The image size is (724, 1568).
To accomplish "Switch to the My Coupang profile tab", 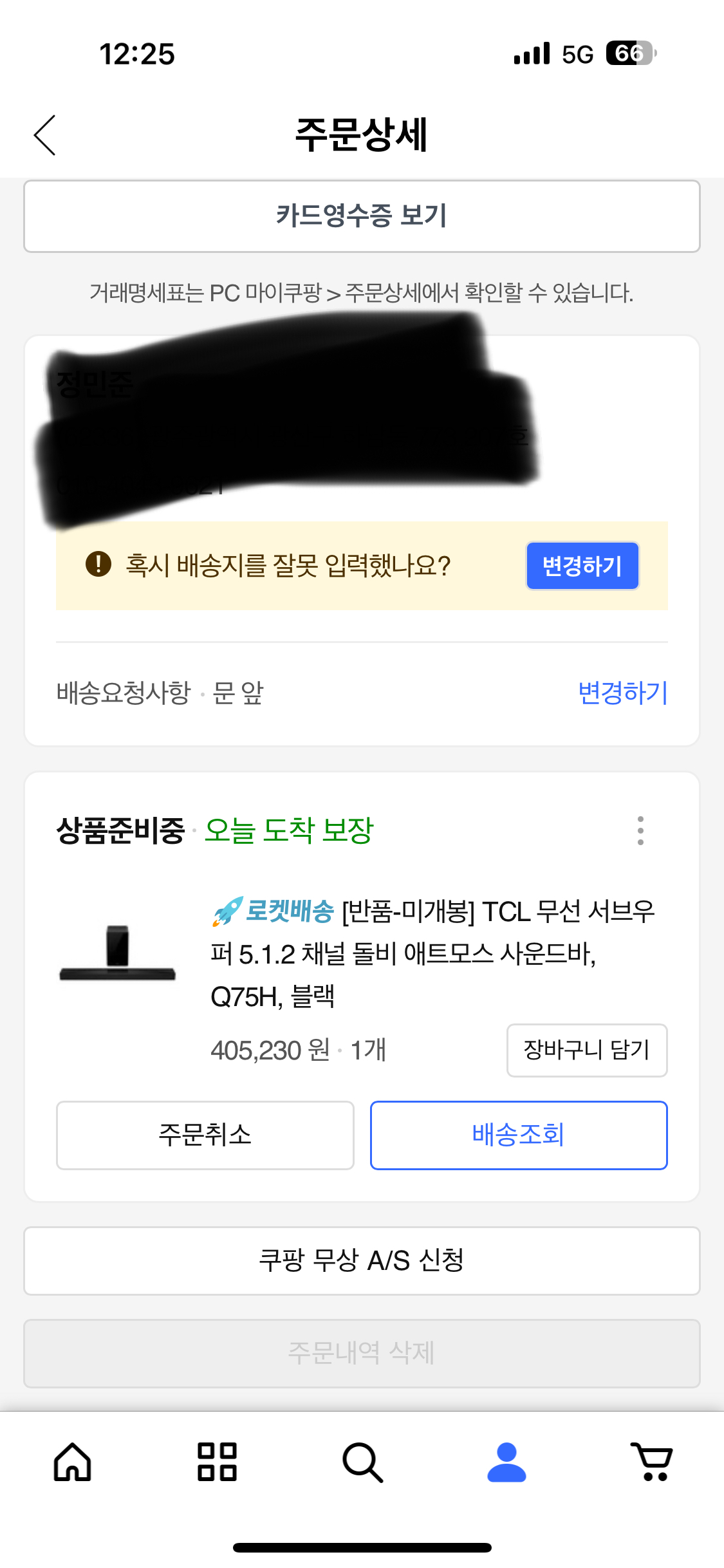I will pos(507,1462).
